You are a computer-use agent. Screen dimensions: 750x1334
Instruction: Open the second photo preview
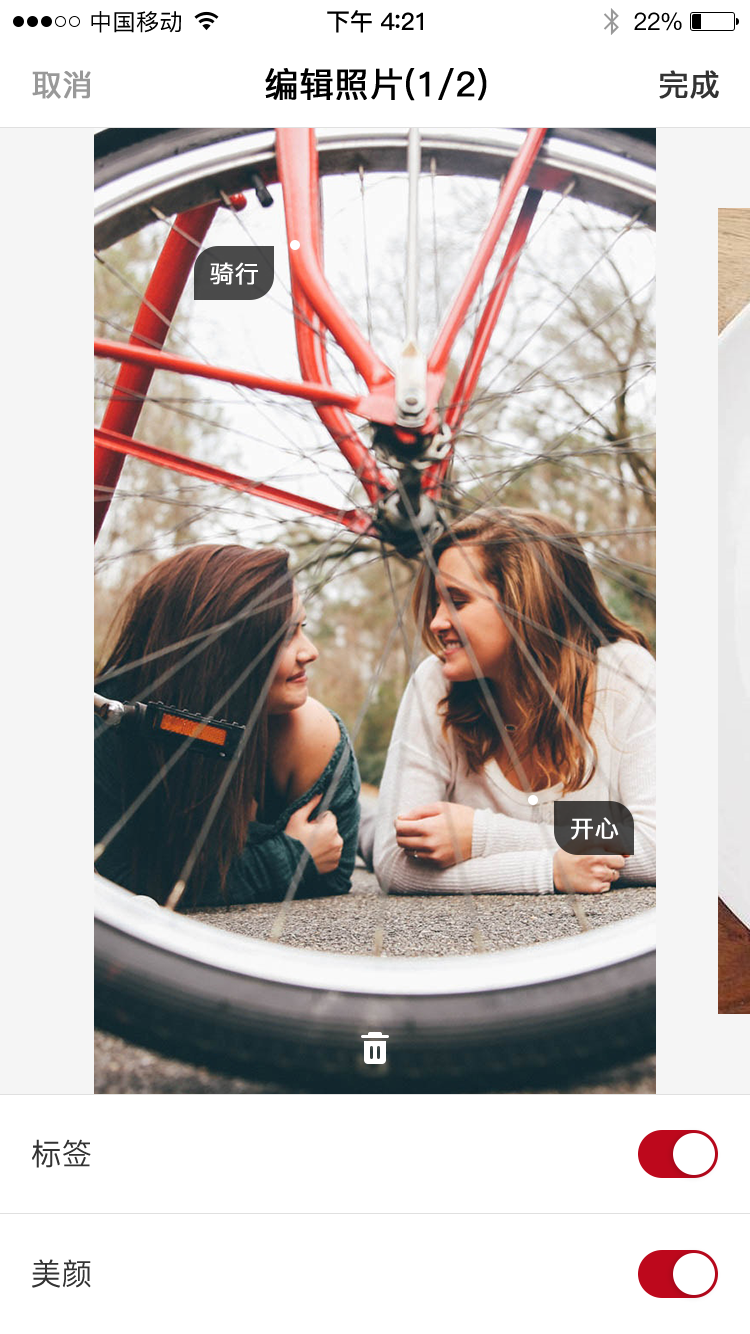[x=734, y=610]
